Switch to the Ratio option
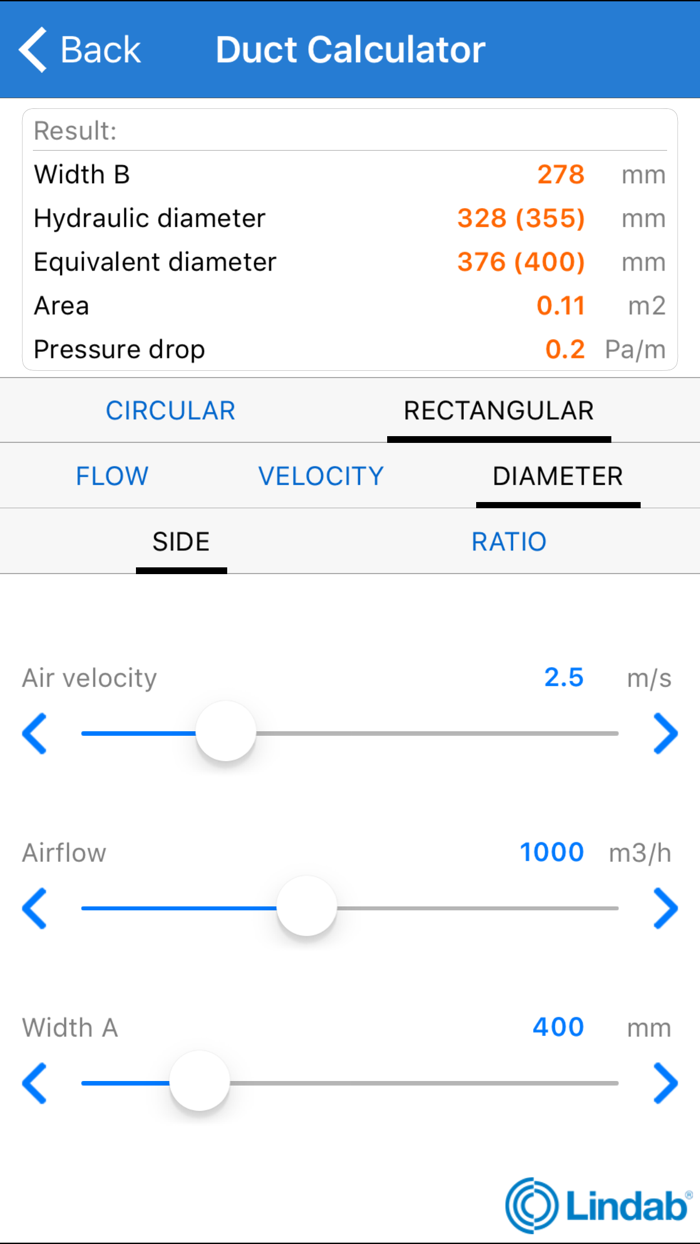700x1244 pixels. click(509, 542)
